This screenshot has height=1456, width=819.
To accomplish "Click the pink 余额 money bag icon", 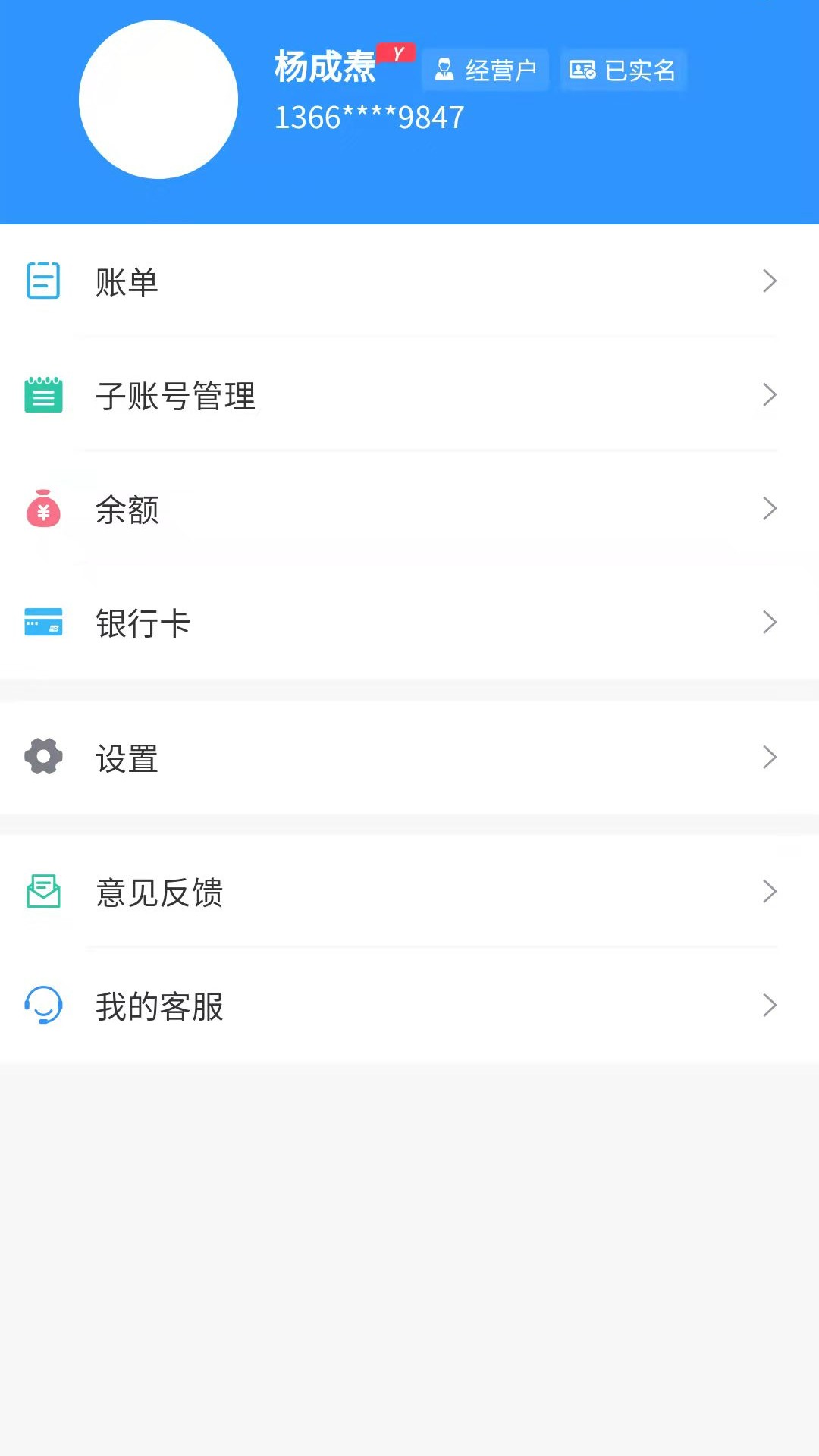I will point(43,510).
